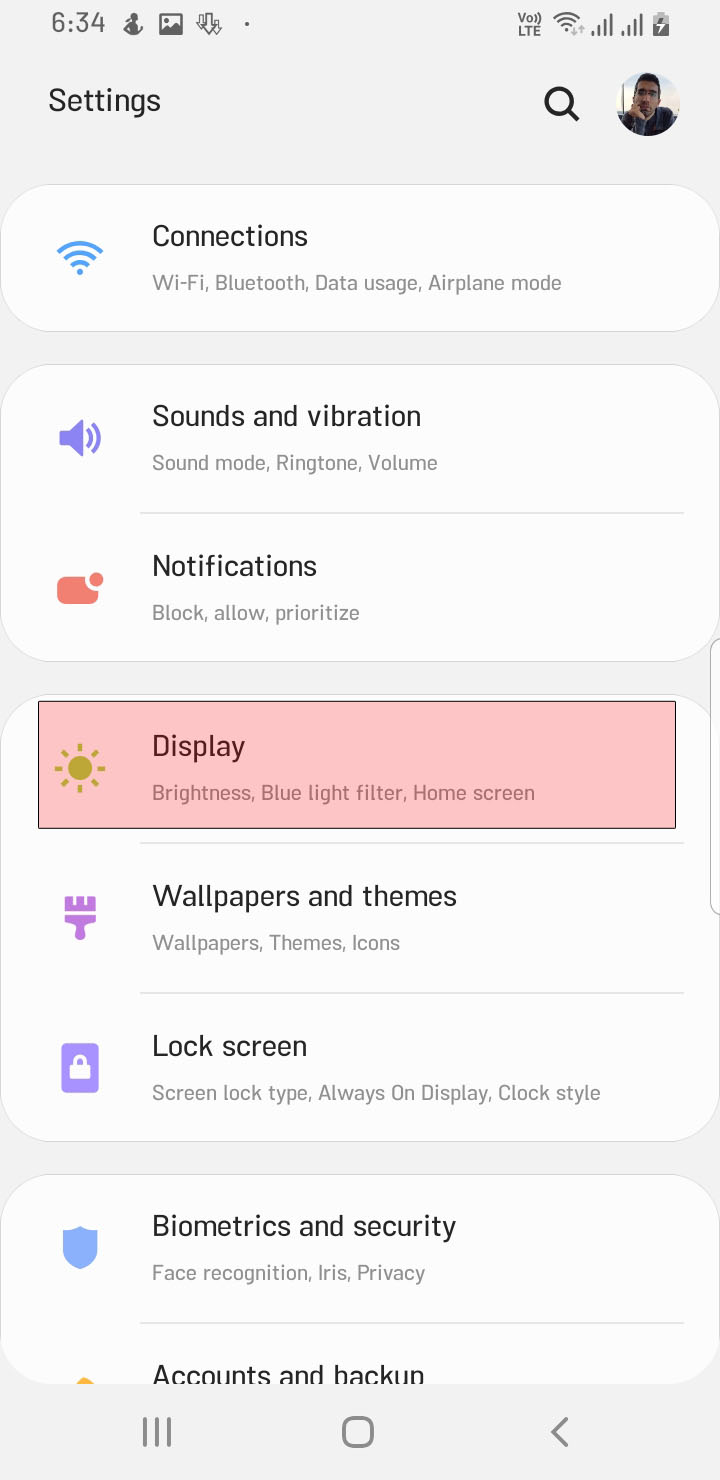720x1480 pixels.
Task: Open the account profile picture
Action: pyautogui.click(x=648, y=103)
